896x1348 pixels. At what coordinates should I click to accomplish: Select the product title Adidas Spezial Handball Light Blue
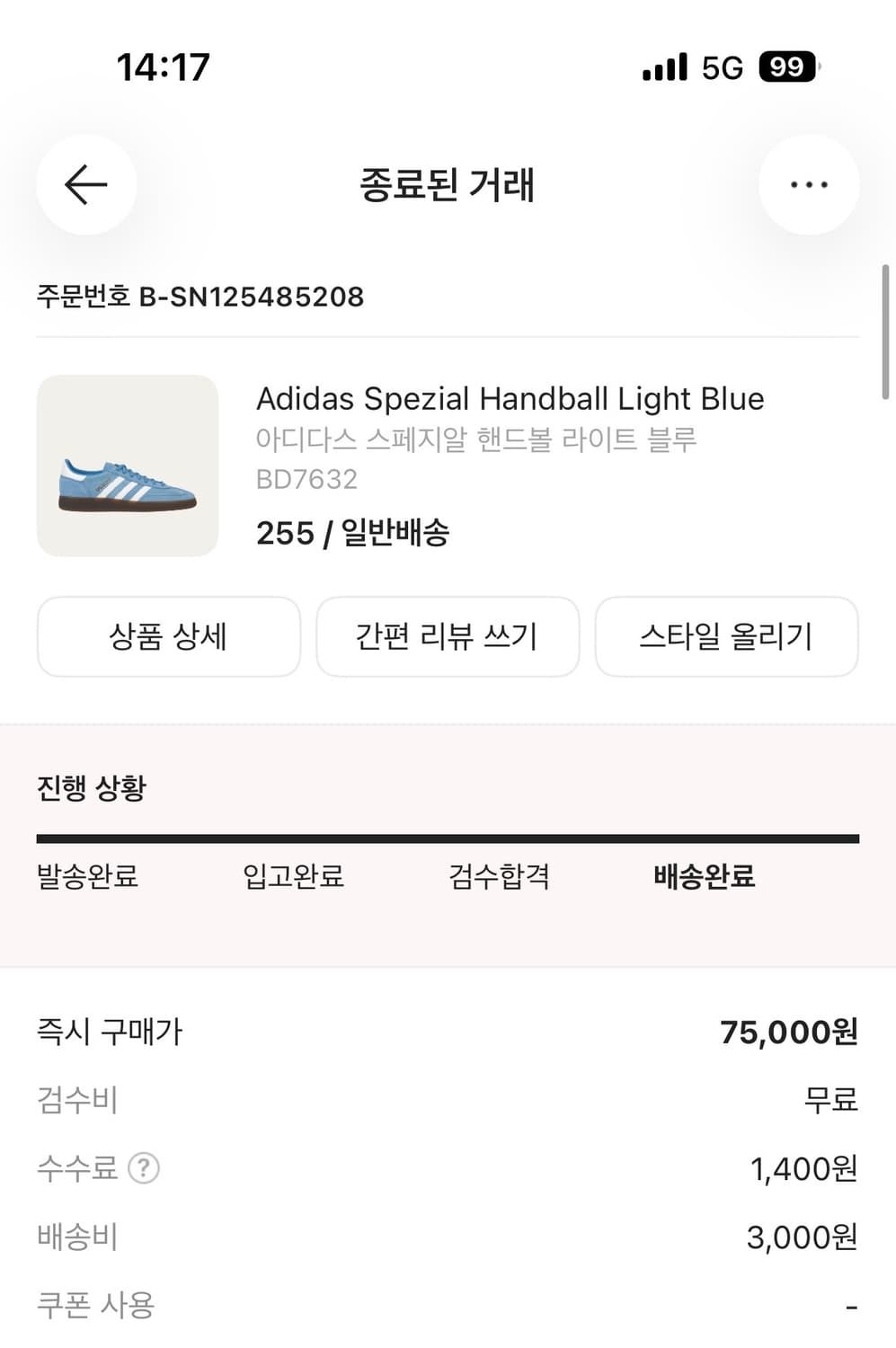coord(510,398)
